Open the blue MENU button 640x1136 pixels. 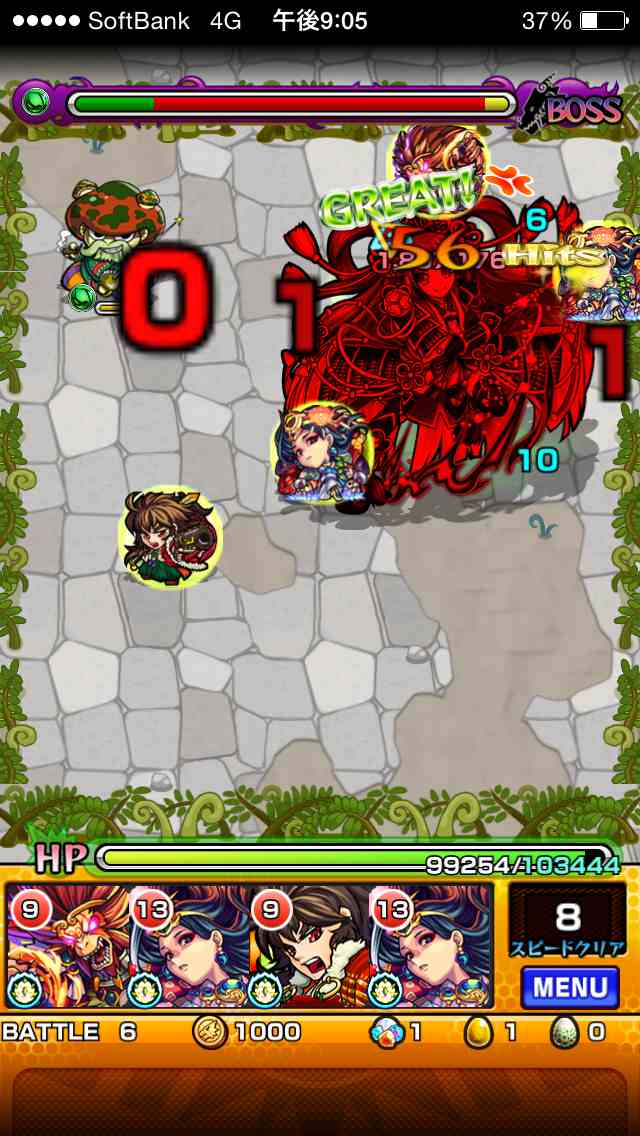tap(569, 988)
